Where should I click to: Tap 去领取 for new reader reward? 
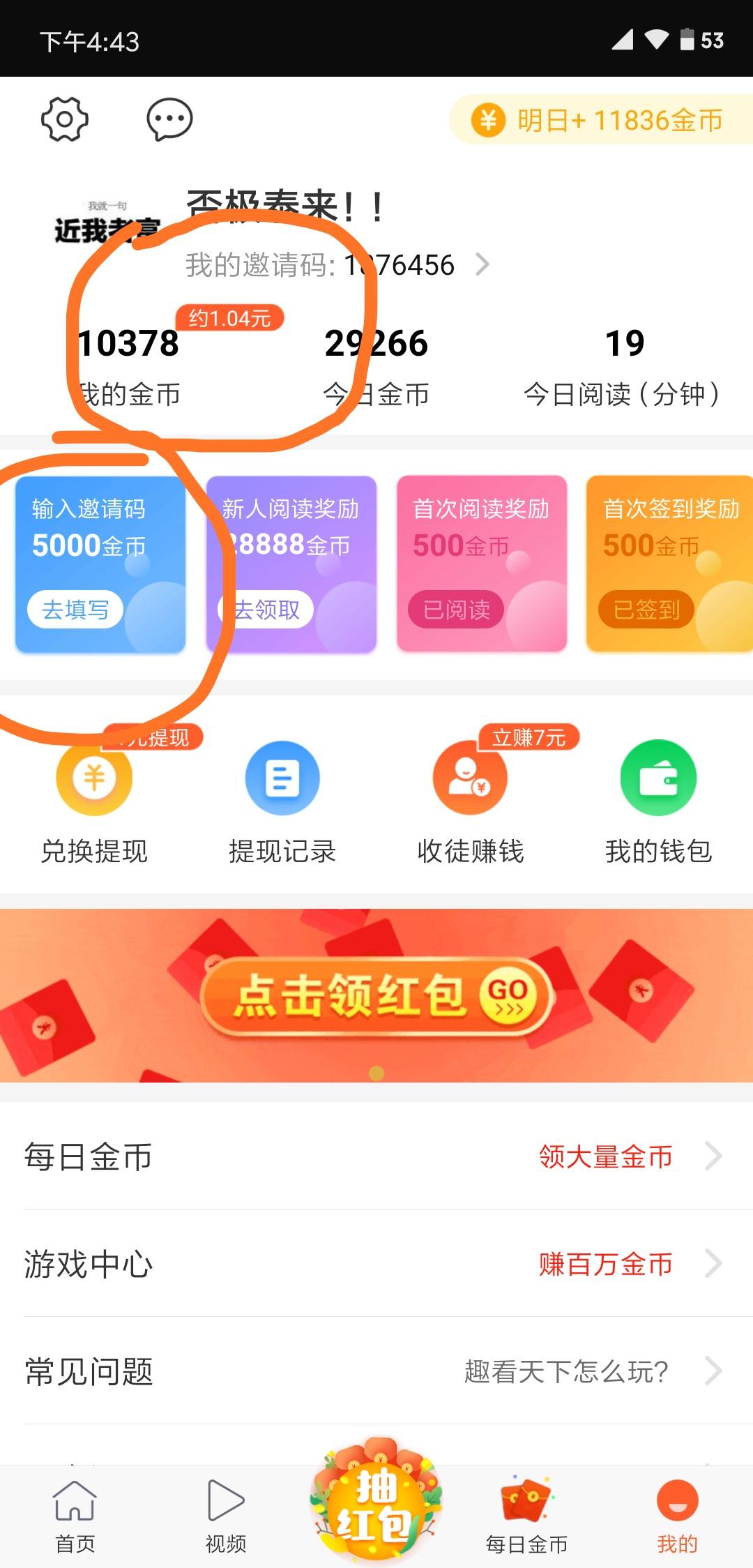[267, 610]
